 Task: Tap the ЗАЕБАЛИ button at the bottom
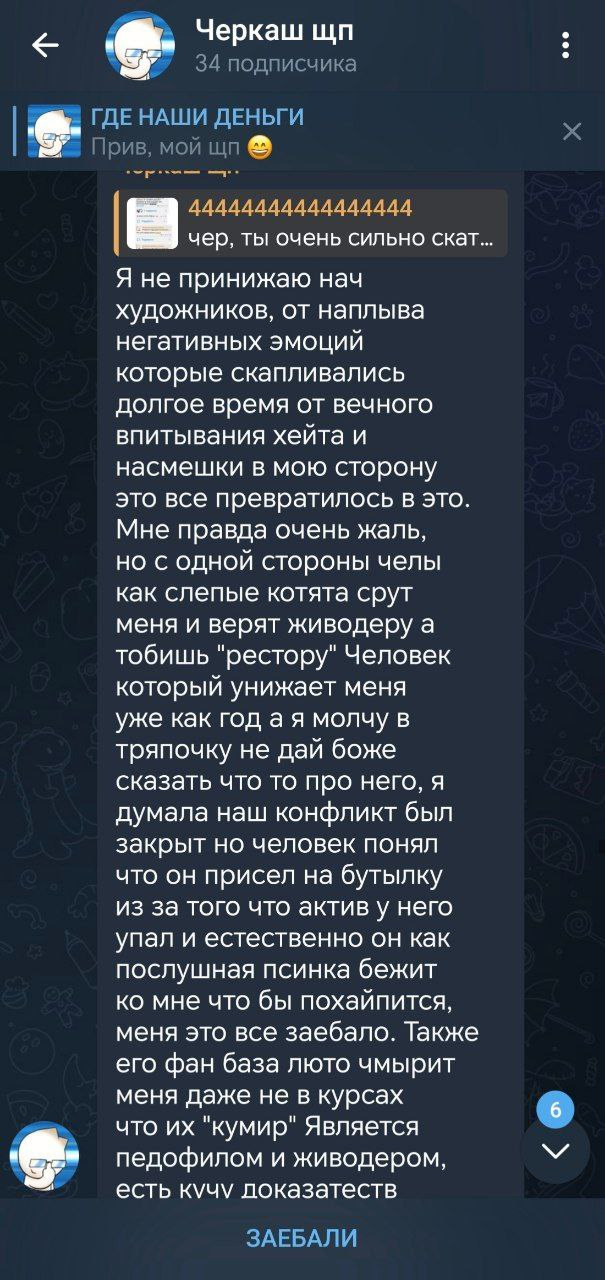click(302, 1238)
